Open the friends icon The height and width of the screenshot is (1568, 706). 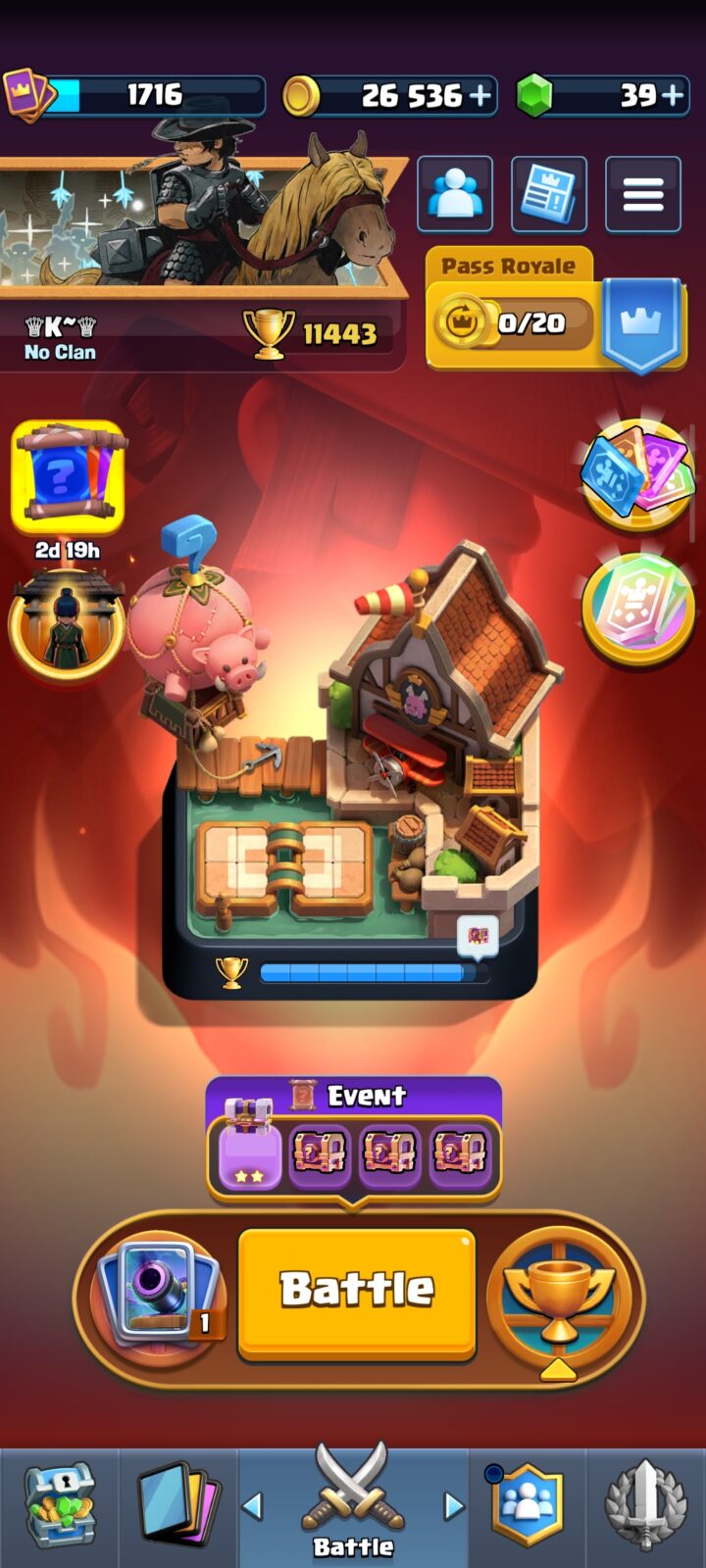[x=455, y=194]
